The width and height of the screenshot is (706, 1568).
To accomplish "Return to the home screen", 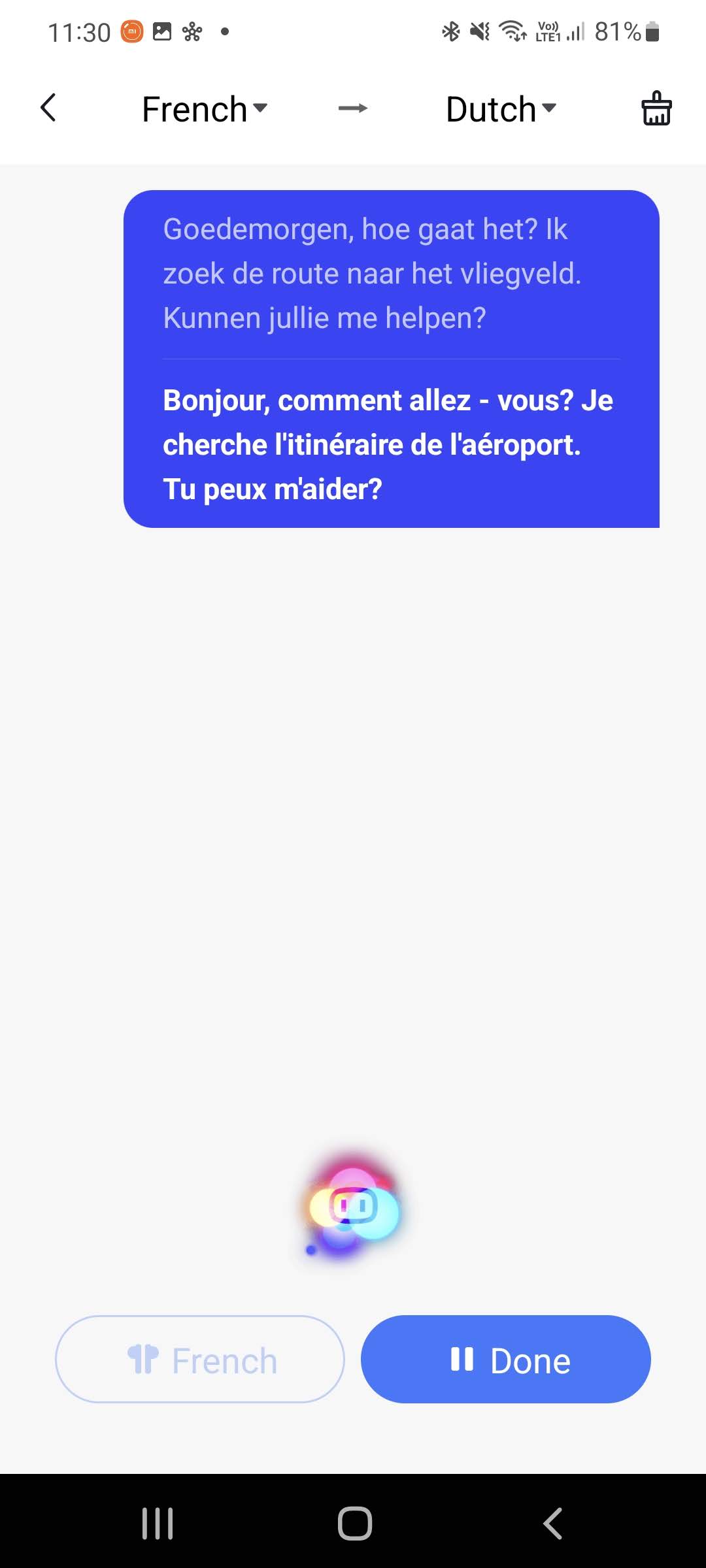I will click(354, 1524).
